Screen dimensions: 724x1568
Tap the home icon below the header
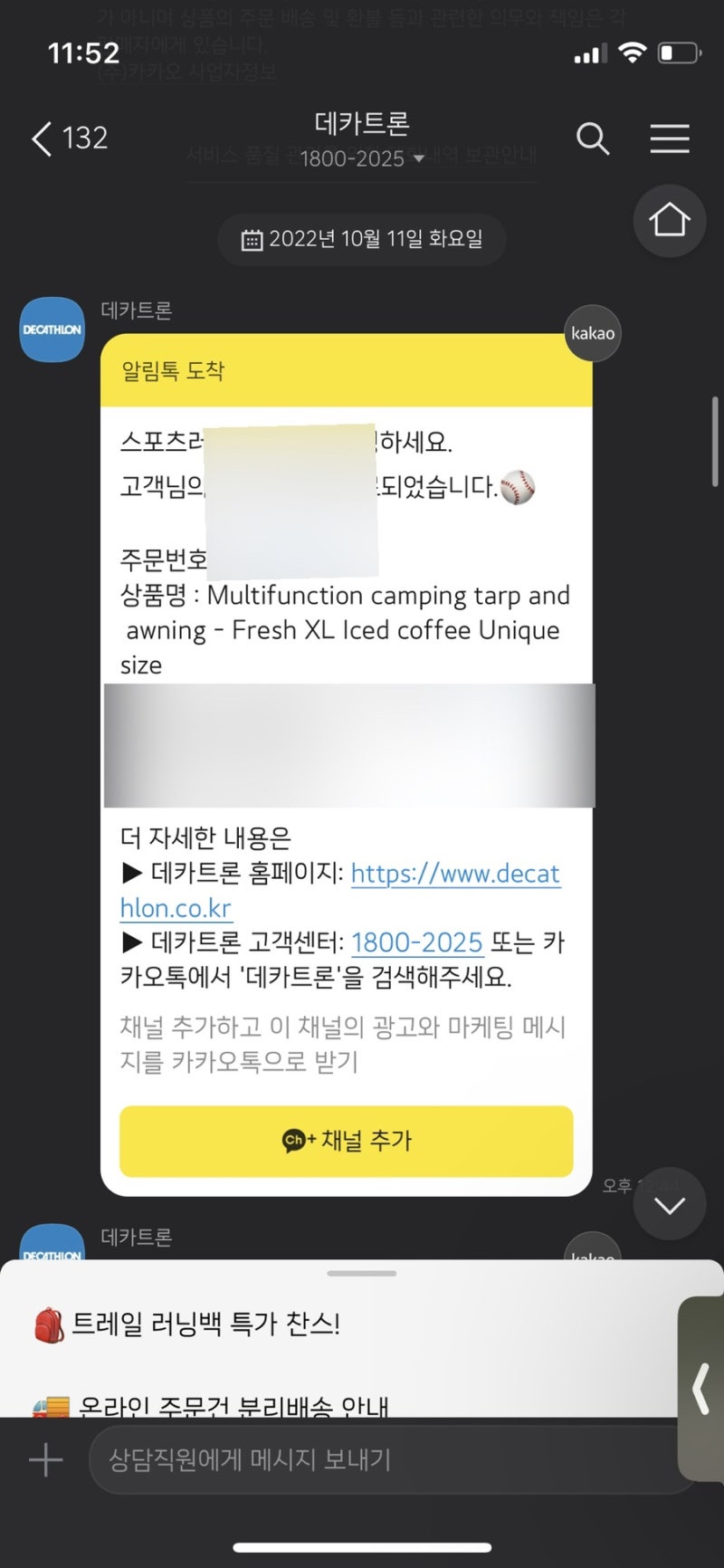[669, 220]
